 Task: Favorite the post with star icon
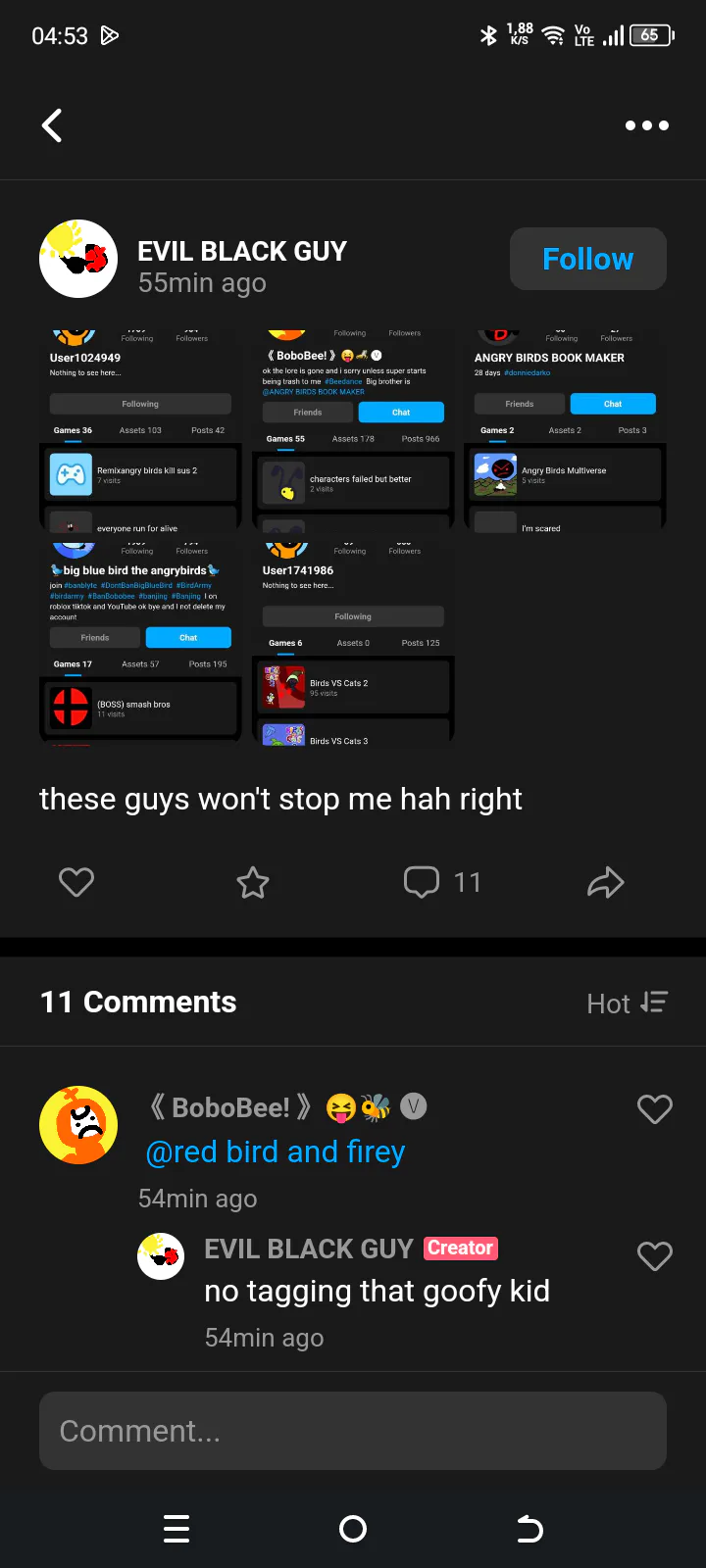(x=253, y=882)
